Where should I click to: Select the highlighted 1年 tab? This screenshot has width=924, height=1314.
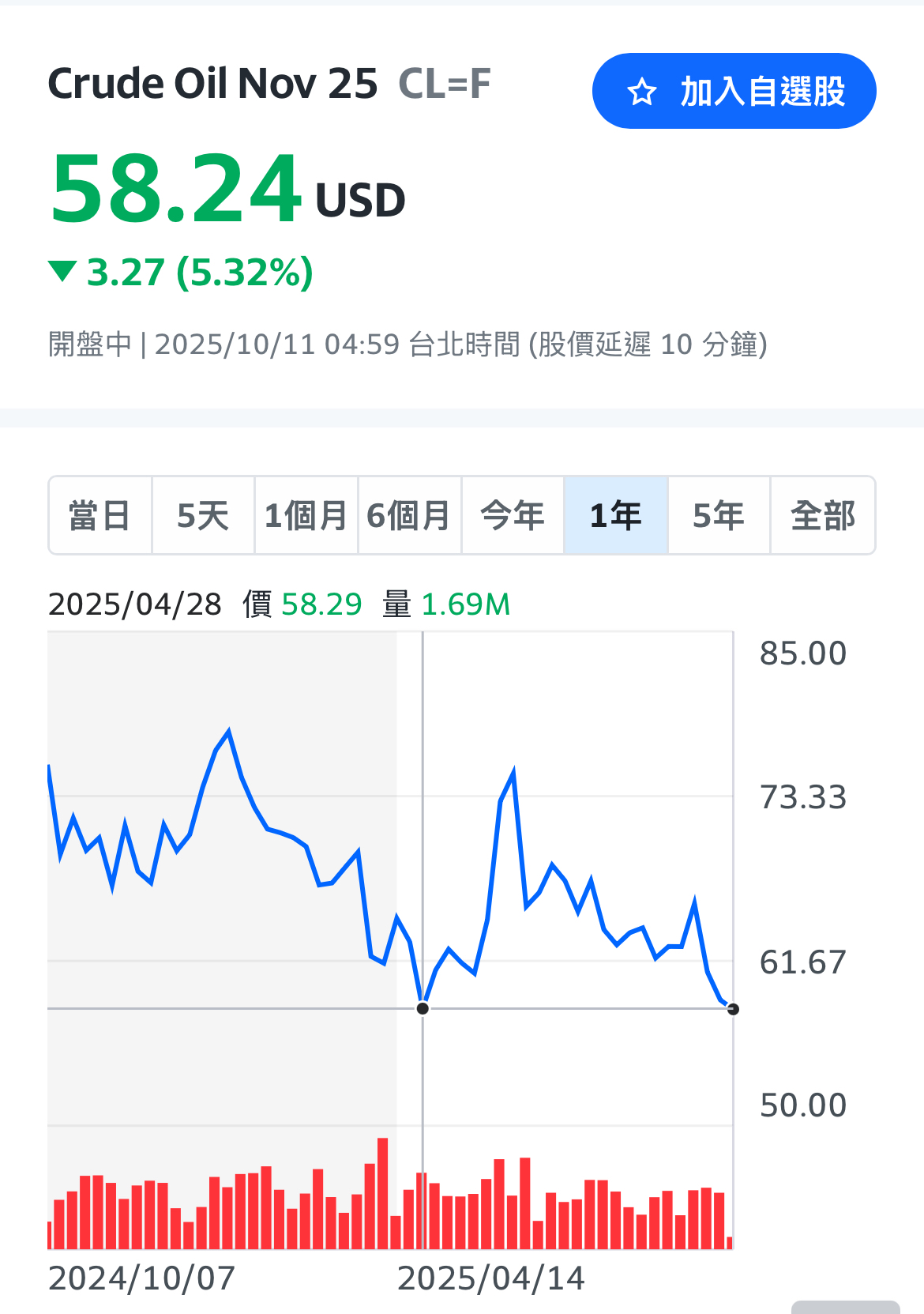coord(616,515)
